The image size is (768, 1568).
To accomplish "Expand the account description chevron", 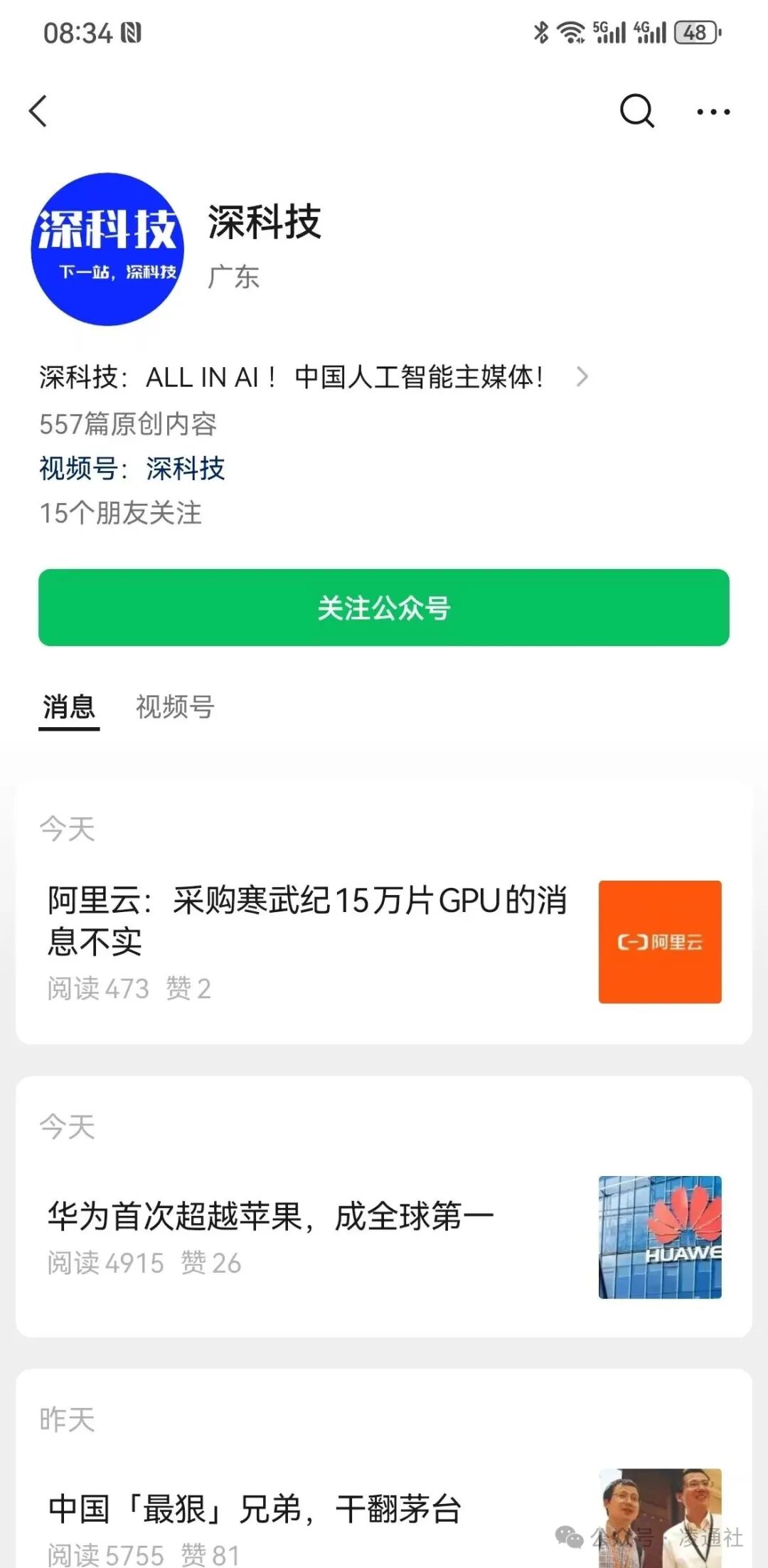I will point(582,376).
